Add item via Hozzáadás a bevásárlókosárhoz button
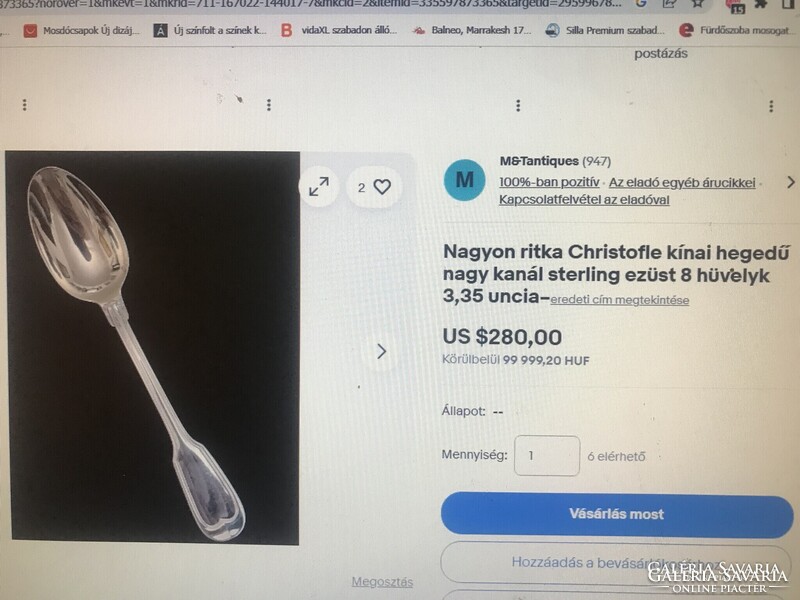Viewport: 800px width, 600px height. pos(616,562)
